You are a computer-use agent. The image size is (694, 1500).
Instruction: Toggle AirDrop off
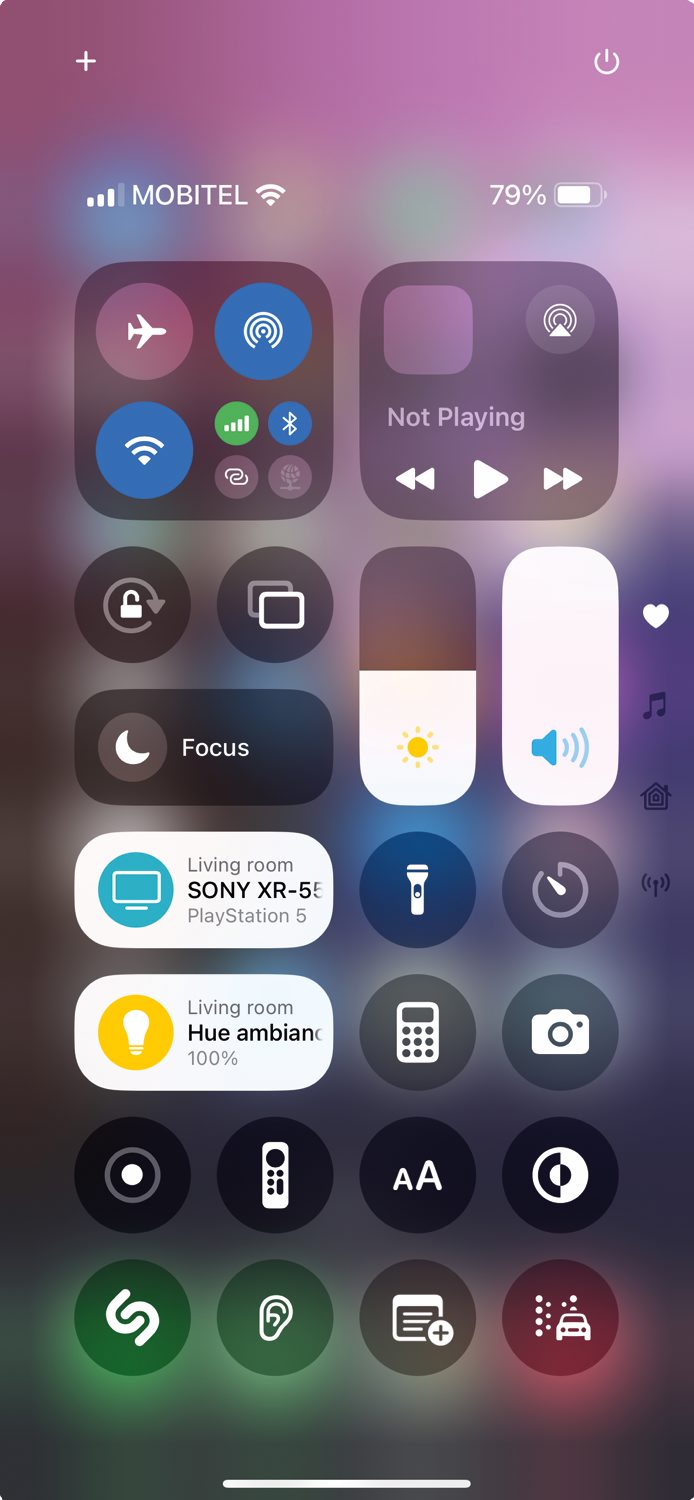tap(263, 331)
